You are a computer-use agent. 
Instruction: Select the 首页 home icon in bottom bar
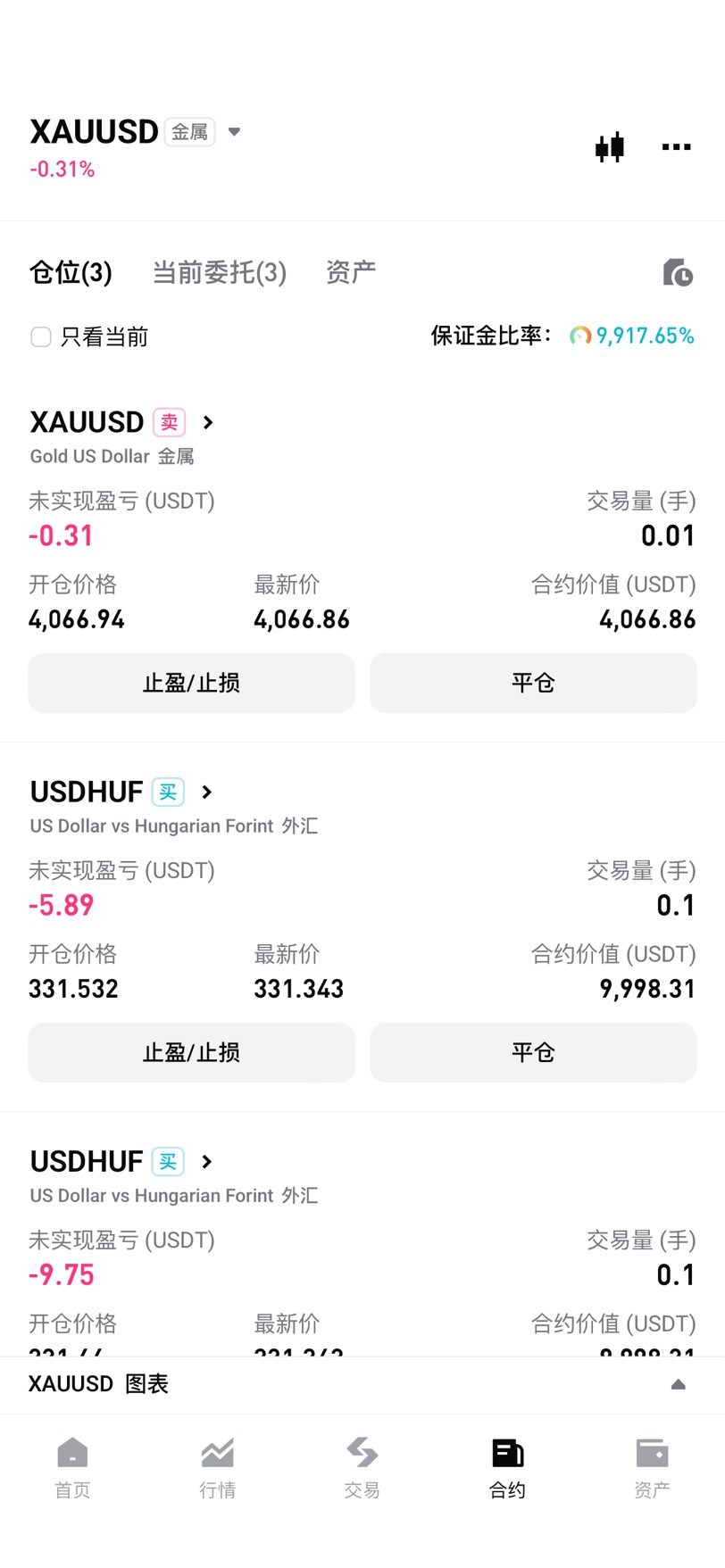(x=72, y=1464)
